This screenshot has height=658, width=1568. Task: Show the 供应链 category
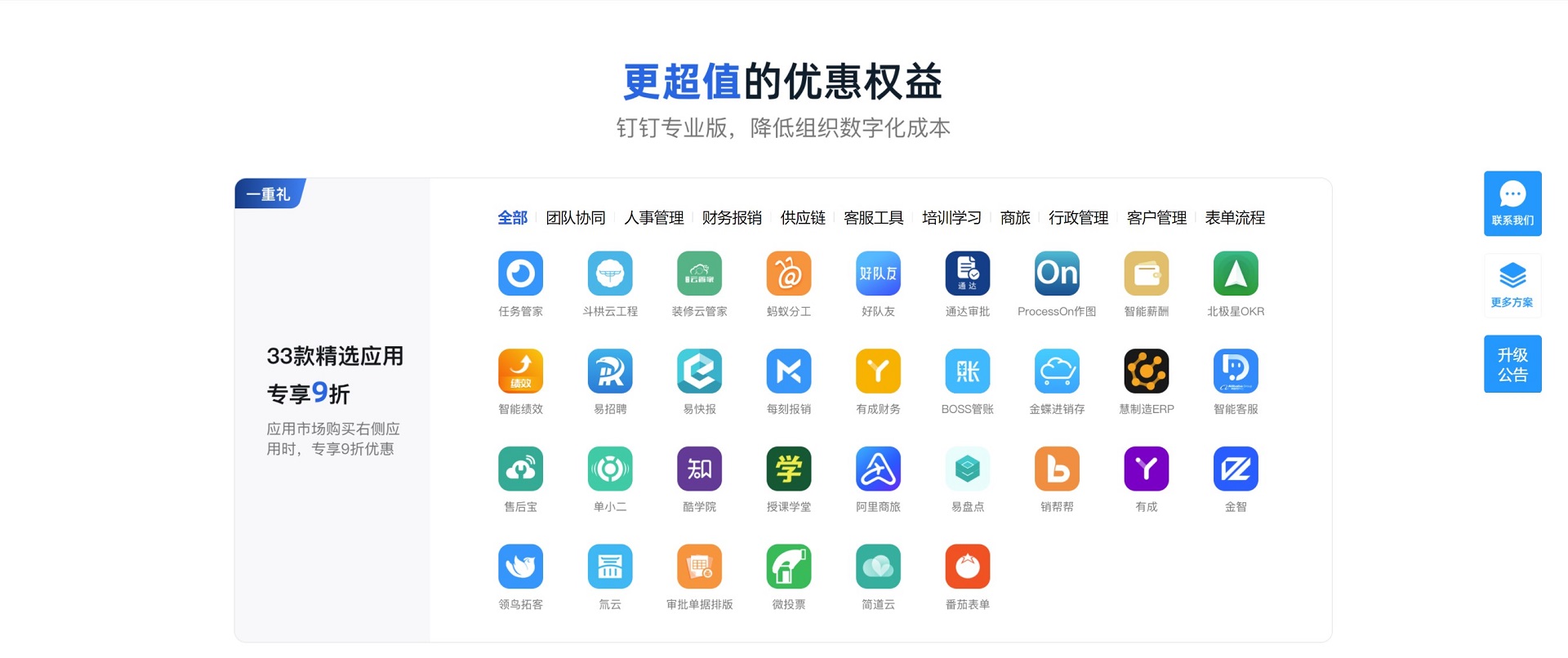pyautogui.click(x=803, y=218)
